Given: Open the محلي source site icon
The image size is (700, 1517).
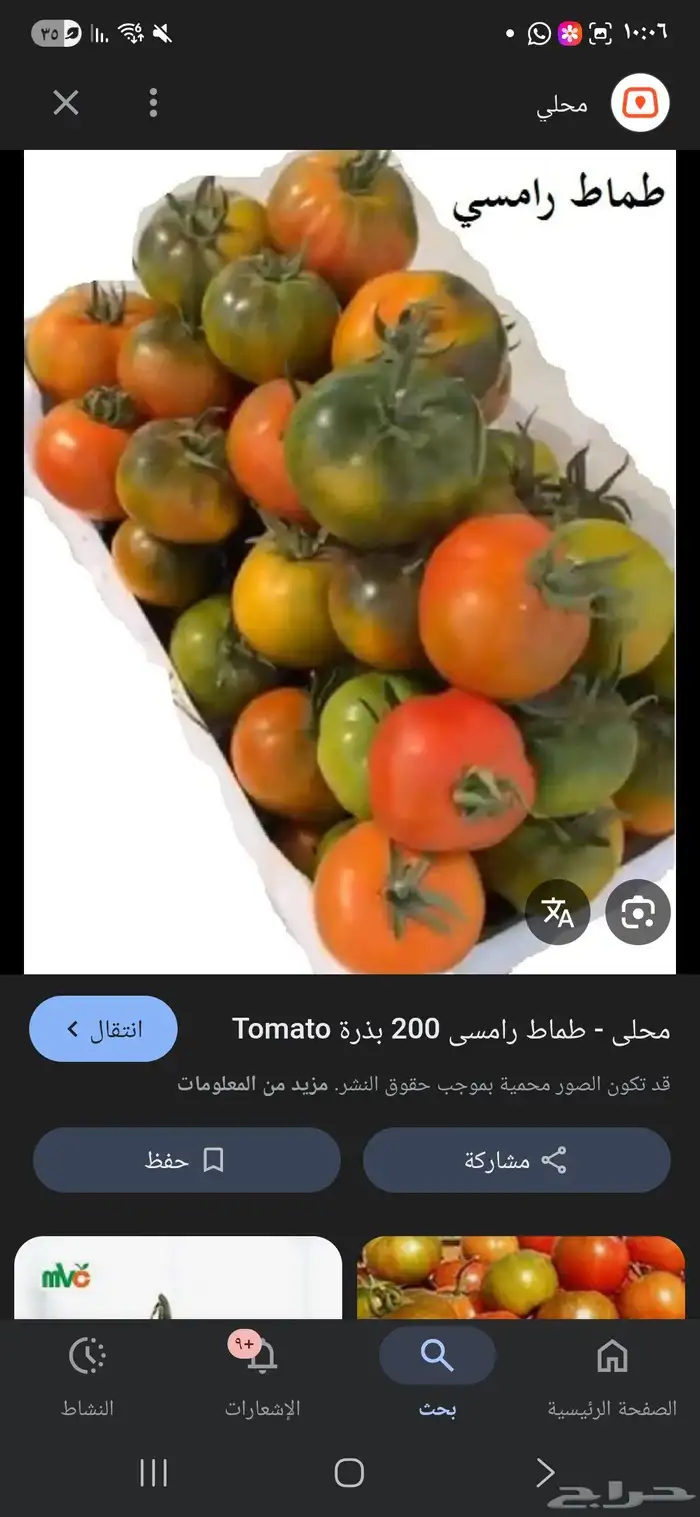Looking at the screenshot, I should point(639,103).
